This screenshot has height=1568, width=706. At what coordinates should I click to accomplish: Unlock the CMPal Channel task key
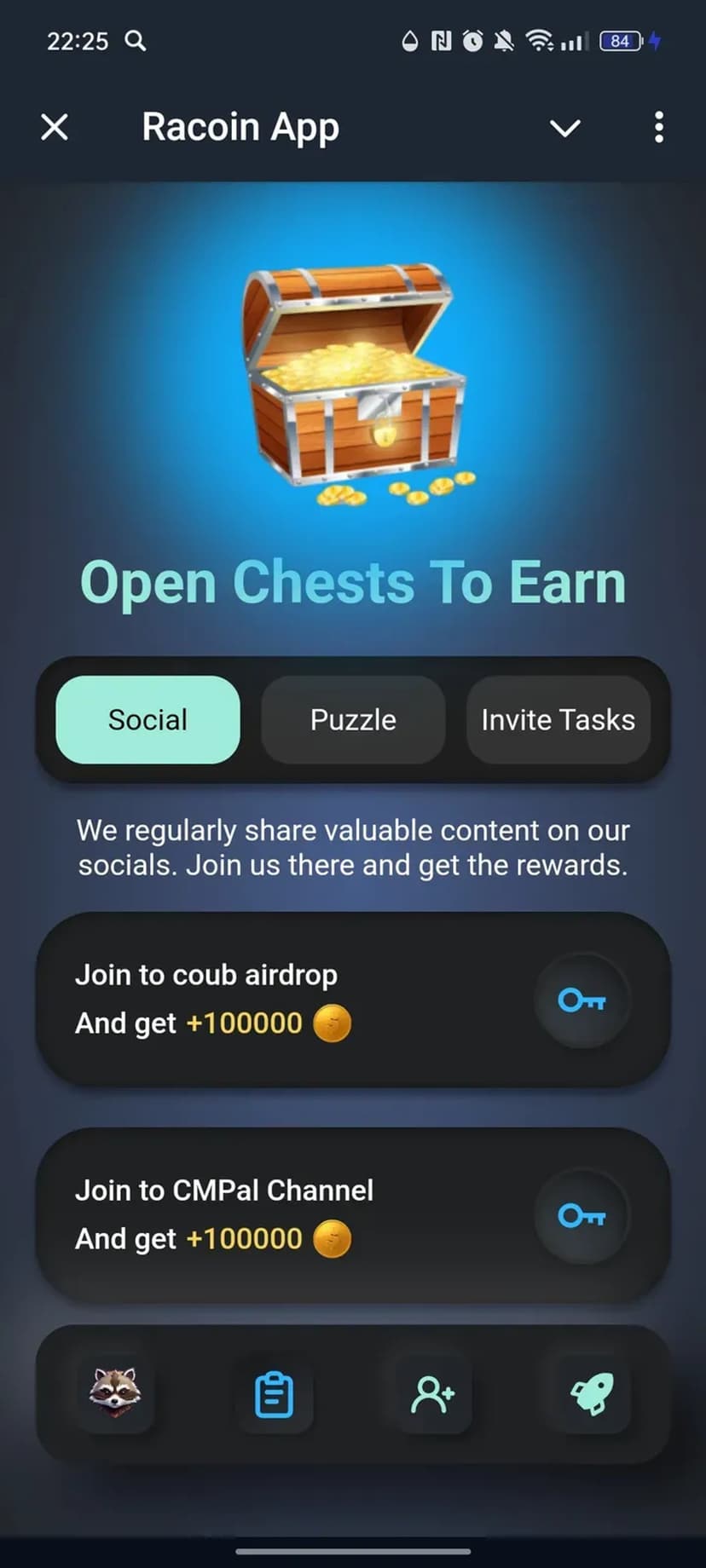(582, 1215)
